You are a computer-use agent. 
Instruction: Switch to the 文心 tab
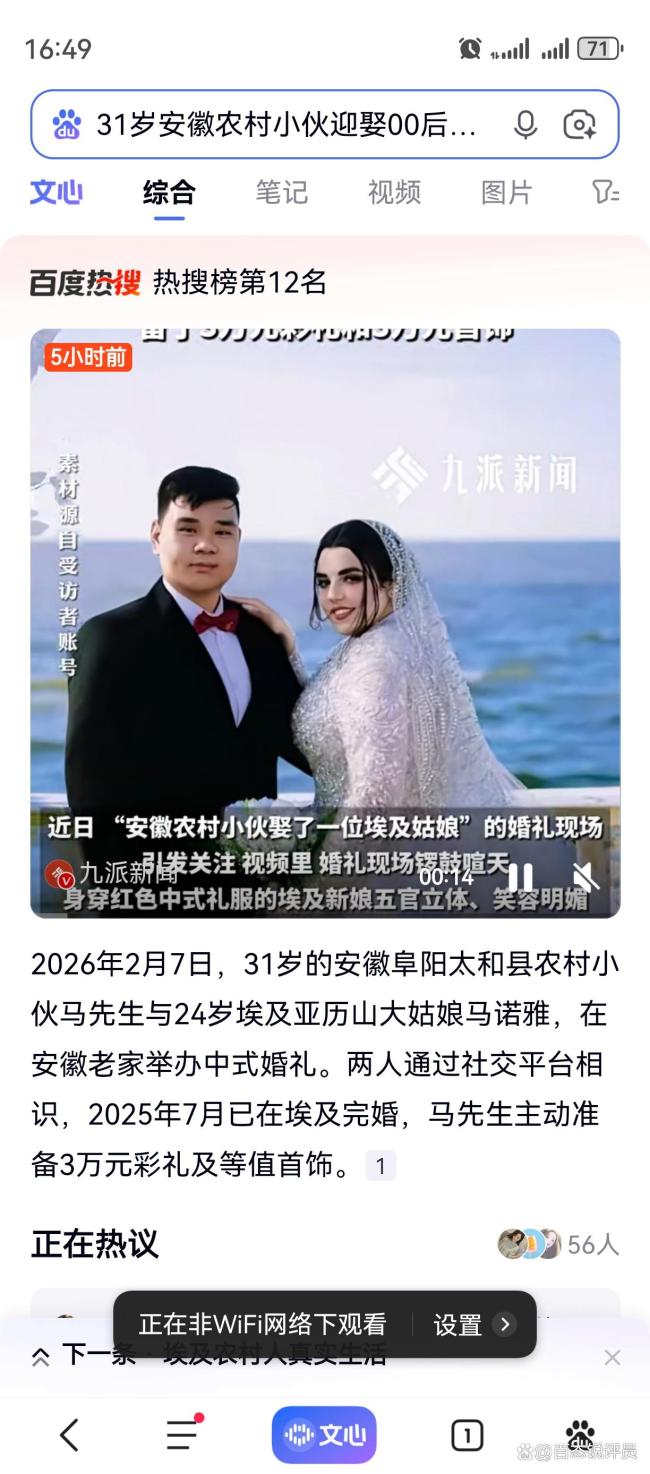coord(56,192)
